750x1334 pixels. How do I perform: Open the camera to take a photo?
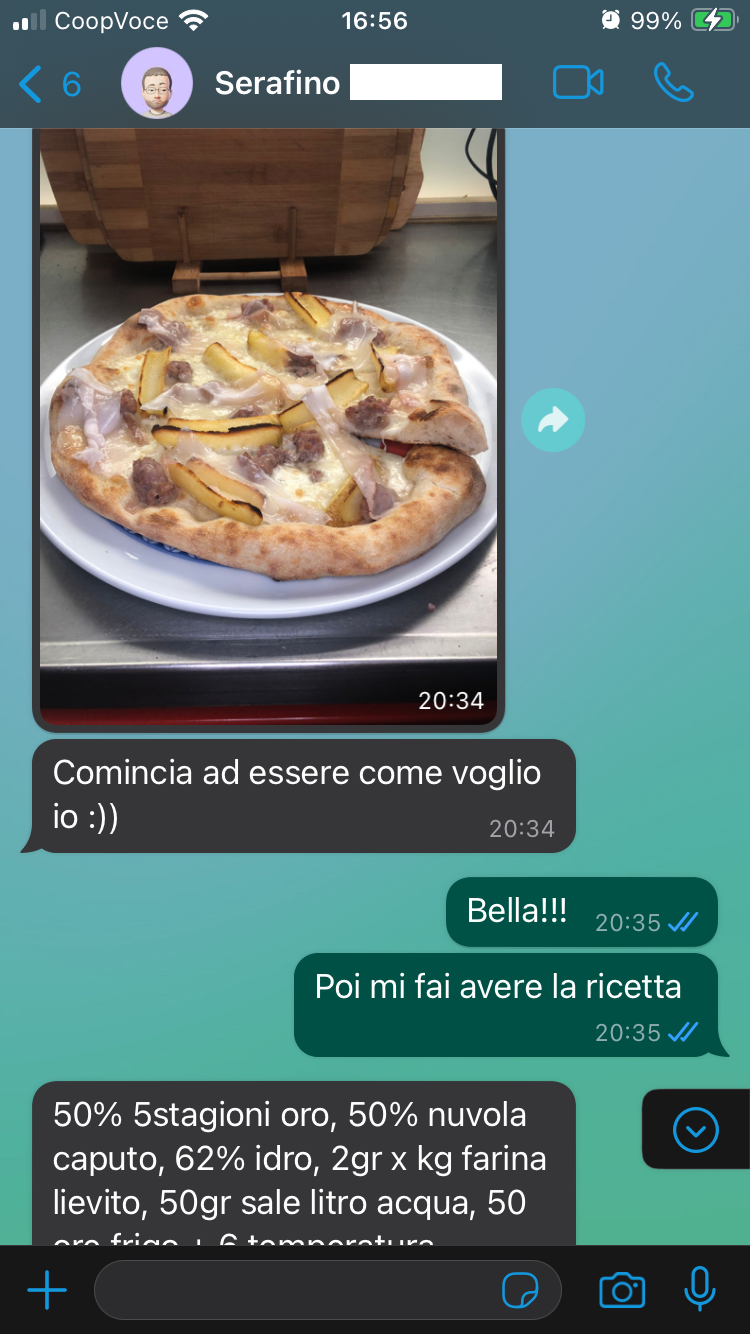tap(622, 1290)
